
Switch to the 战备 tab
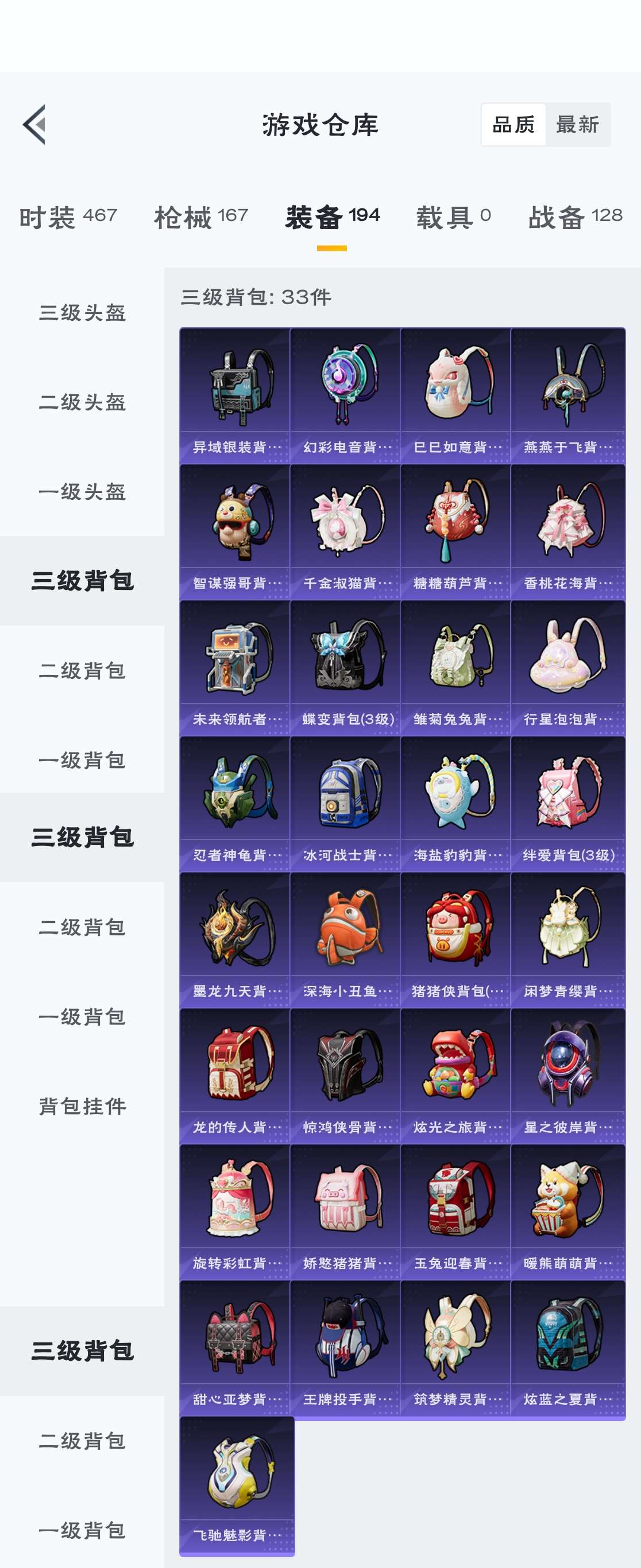click(x=574, y=217)
